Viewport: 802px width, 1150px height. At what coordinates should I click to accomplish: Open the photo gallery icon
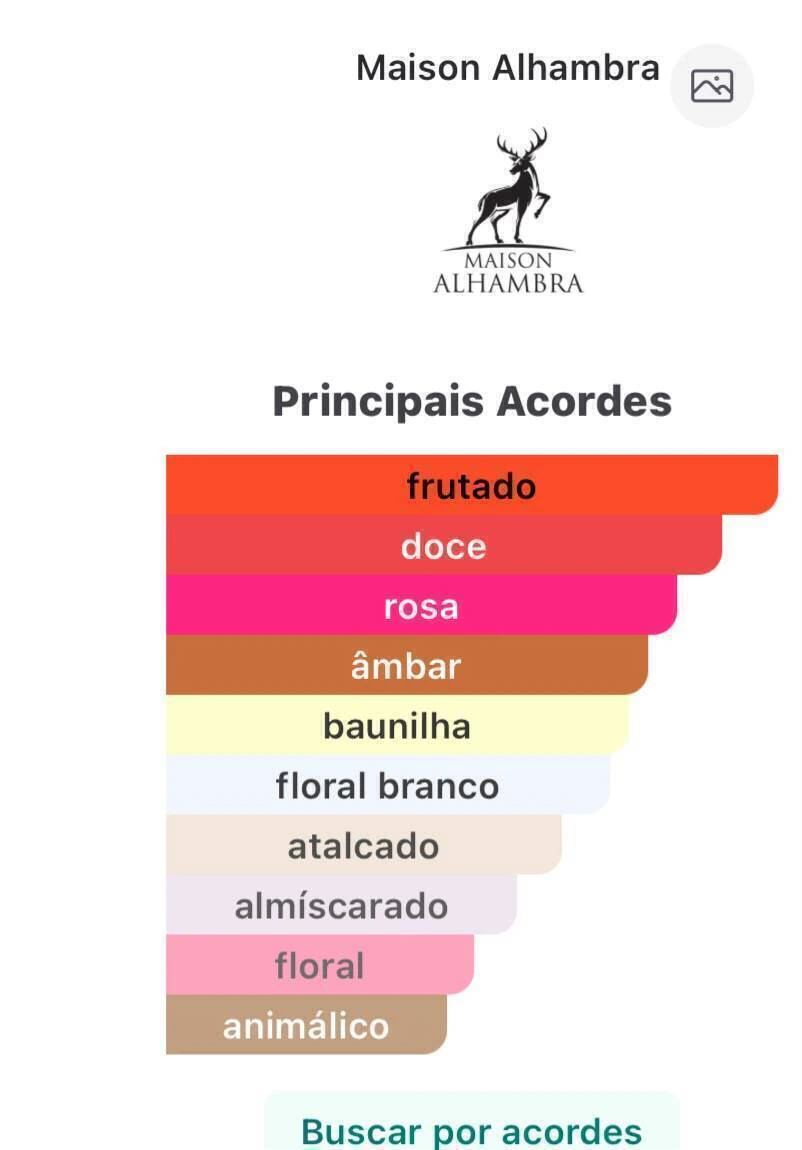pos(712,87)
